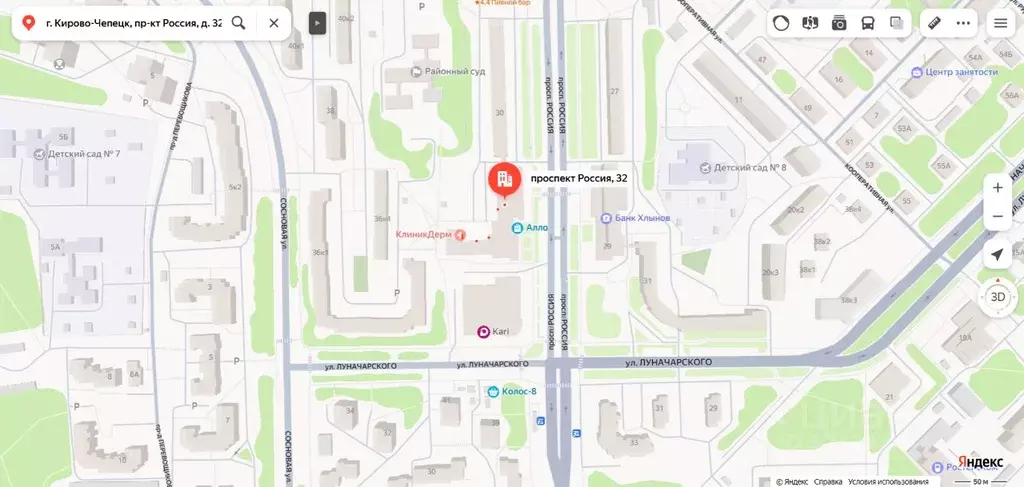Image resolution: width=1024 pixels, height=487 pixels.
Task: Open the more tools menu
Action: tap(963, 22)
